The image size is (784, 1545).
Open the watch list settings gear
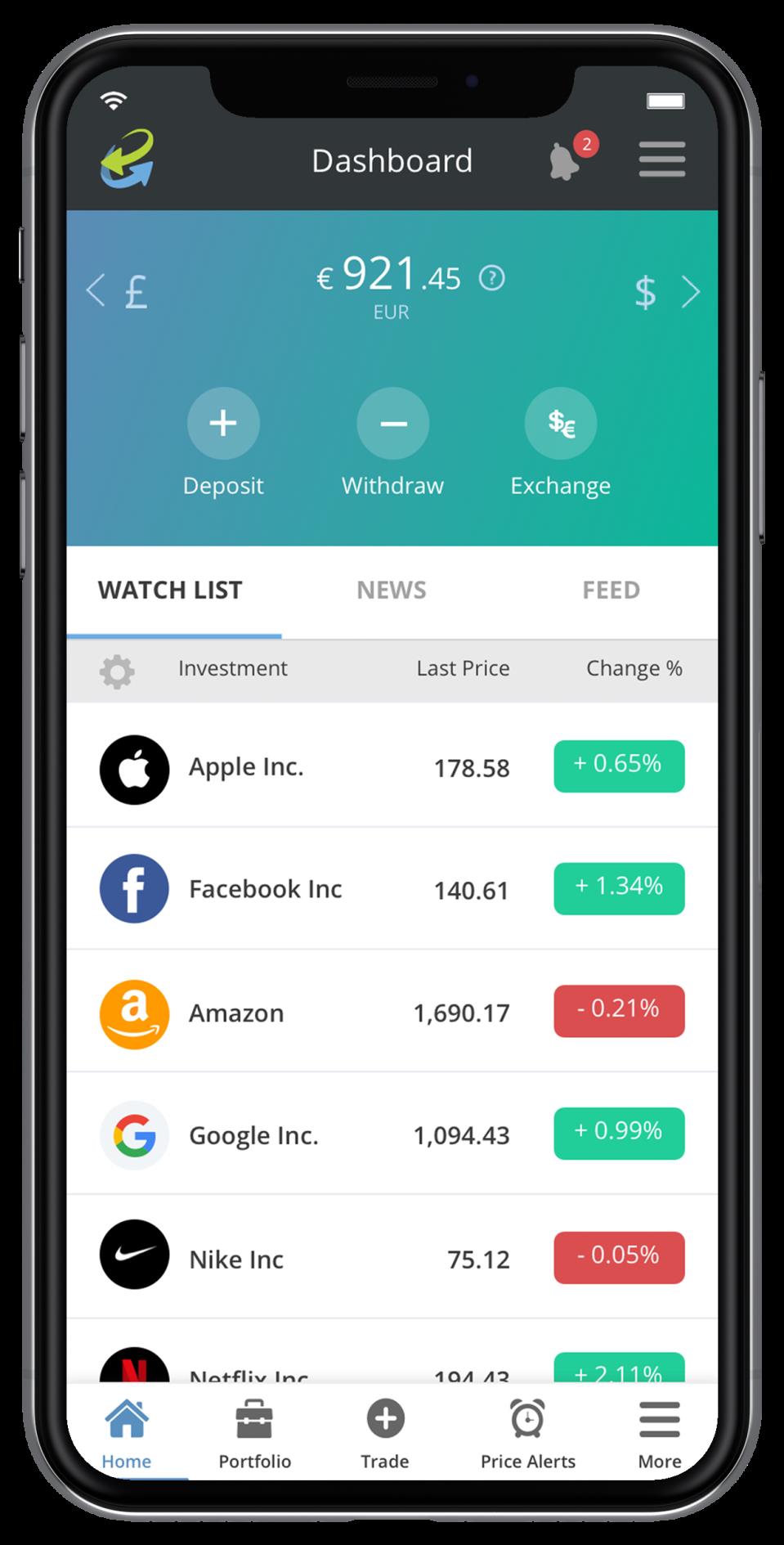(x=117, y=671)
